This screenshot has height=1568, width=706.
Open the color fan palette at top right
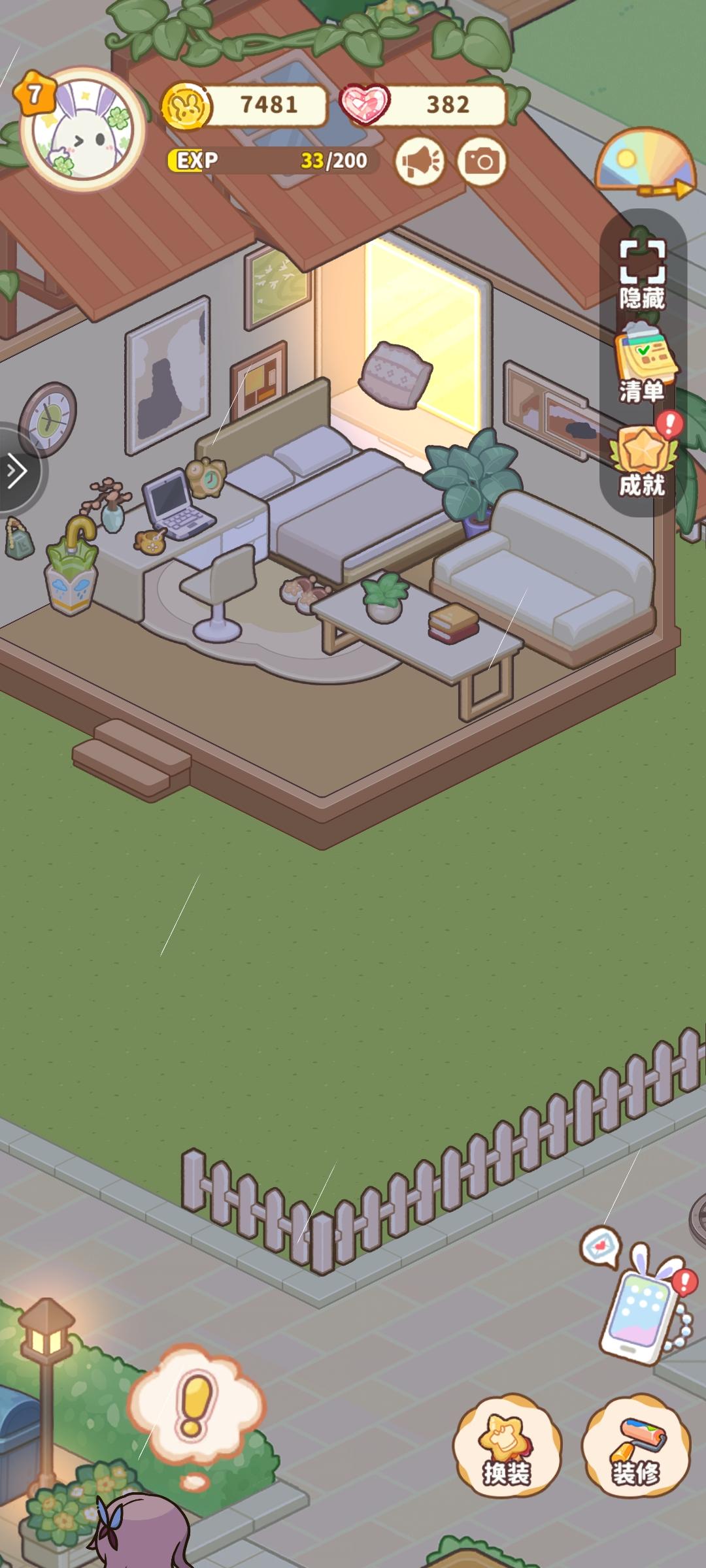tap(644, 160)
